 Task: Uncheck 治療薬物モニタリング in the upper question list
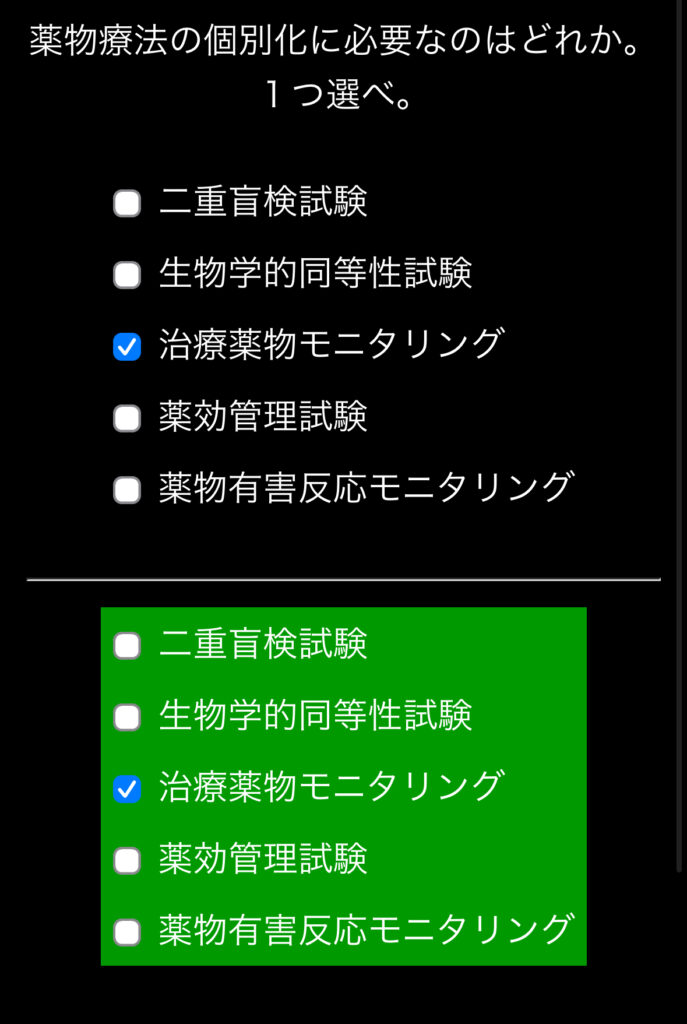point(126,347)
